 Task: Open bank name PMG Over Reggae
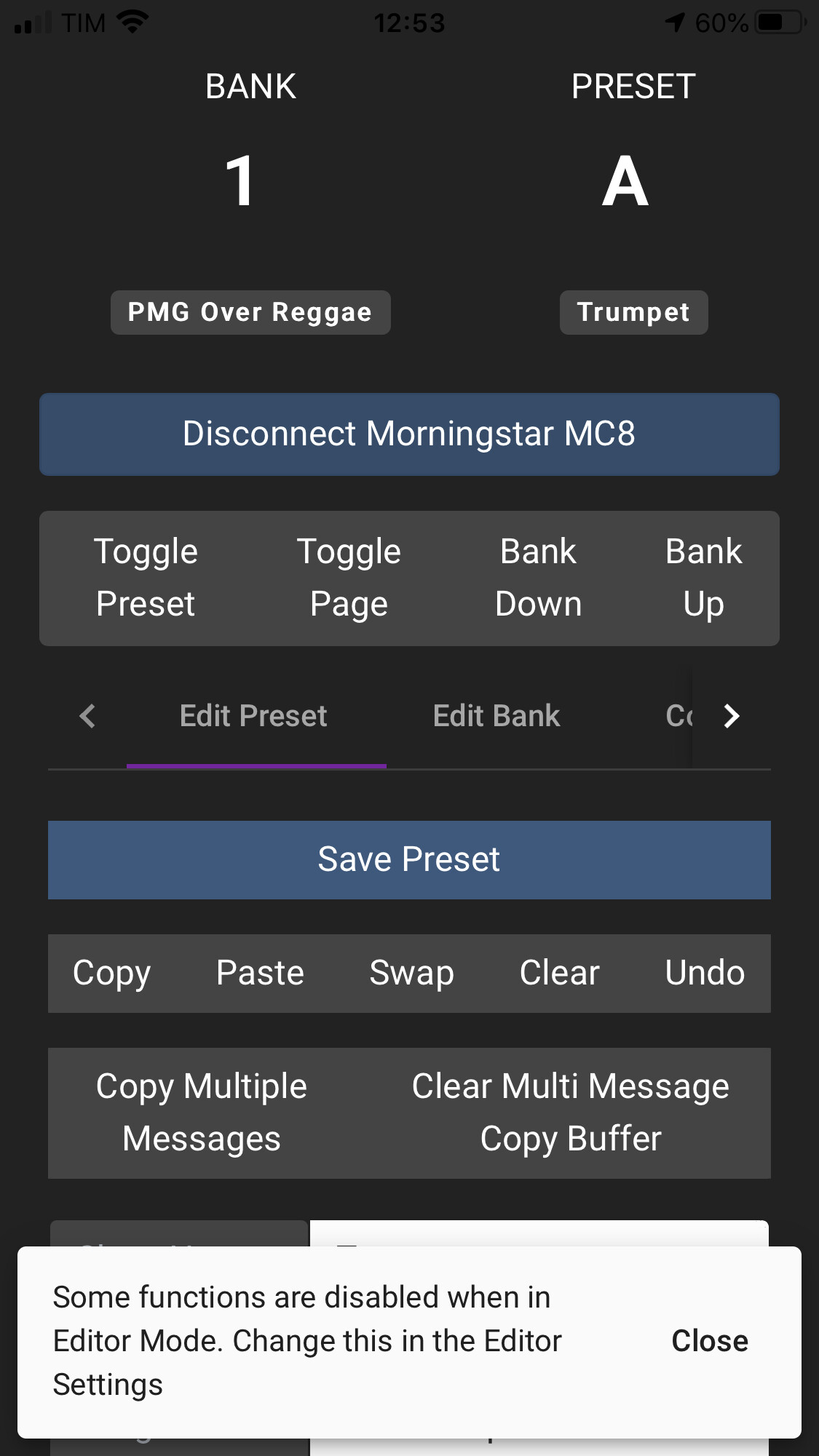pyautogui.click(x=250, y=313)
